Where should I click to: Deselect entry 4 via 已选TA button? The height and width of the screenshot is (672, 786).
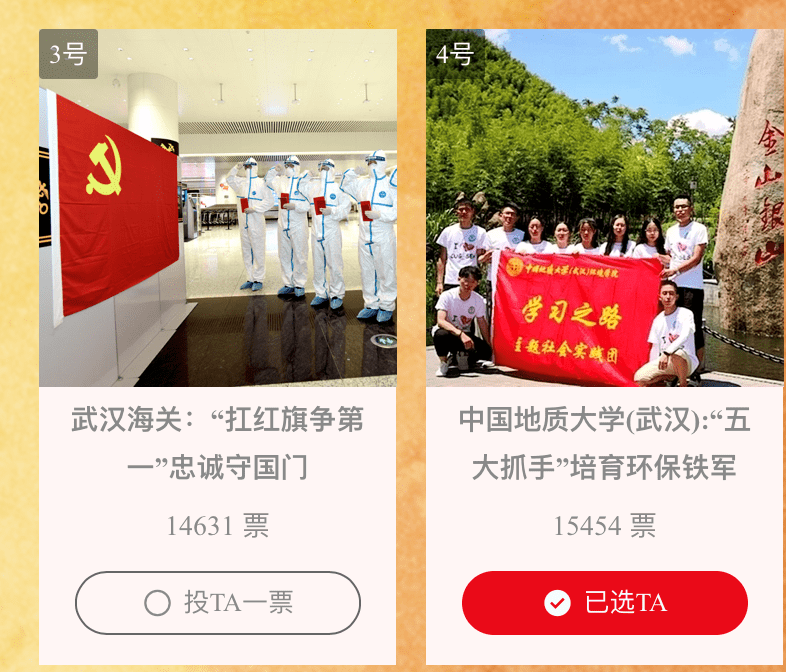(604, 603)
